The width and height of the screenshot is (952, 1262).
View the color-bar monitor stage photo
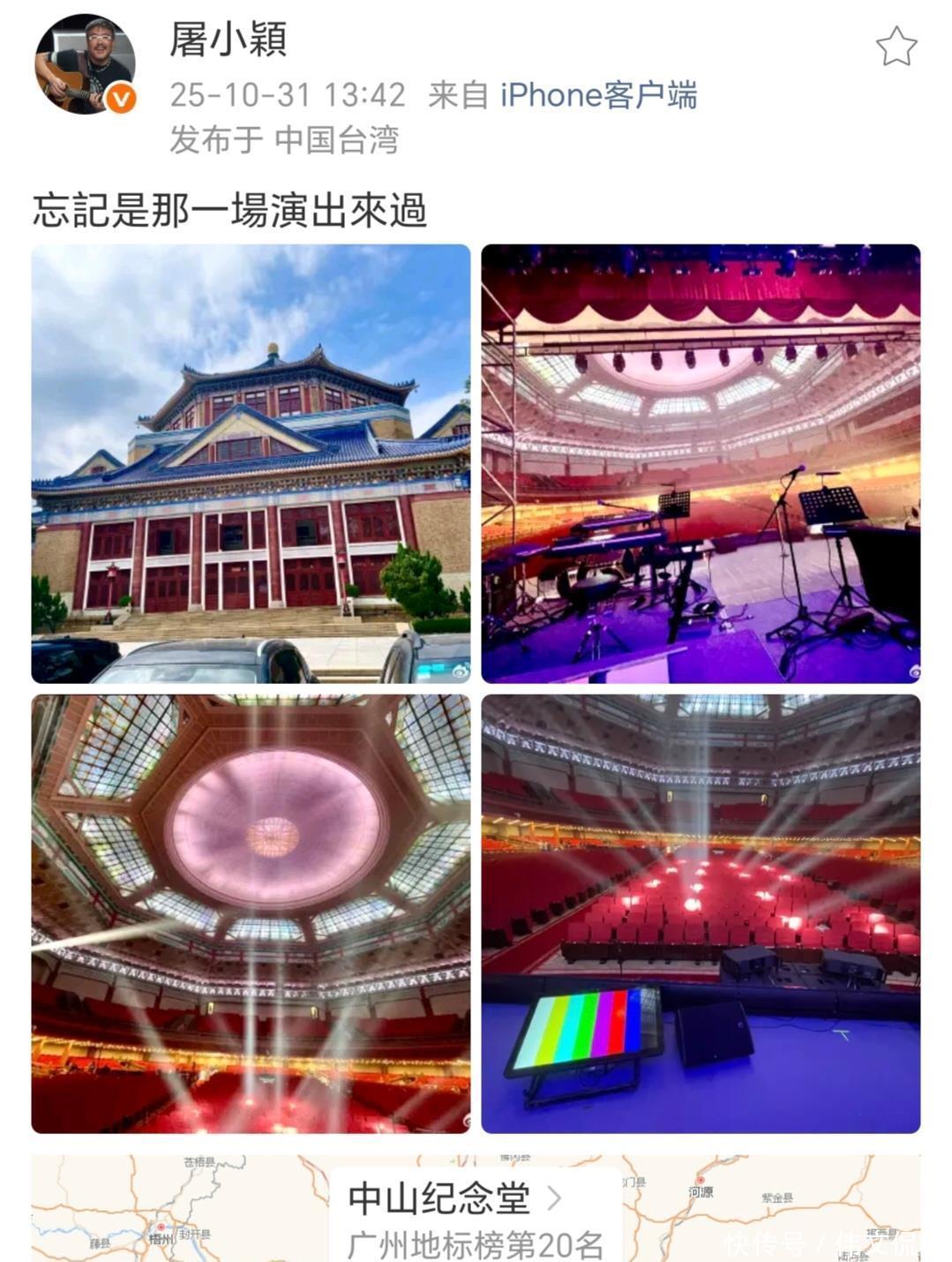pos(701,913)
